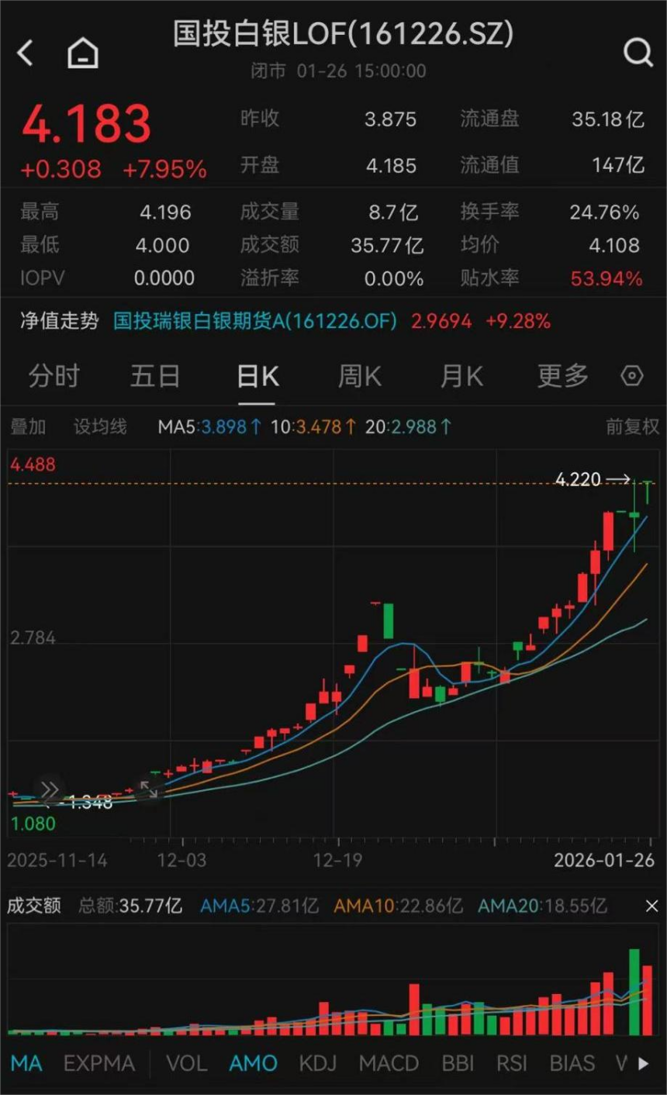Choose the KDJ indicator

(318, 1063)
